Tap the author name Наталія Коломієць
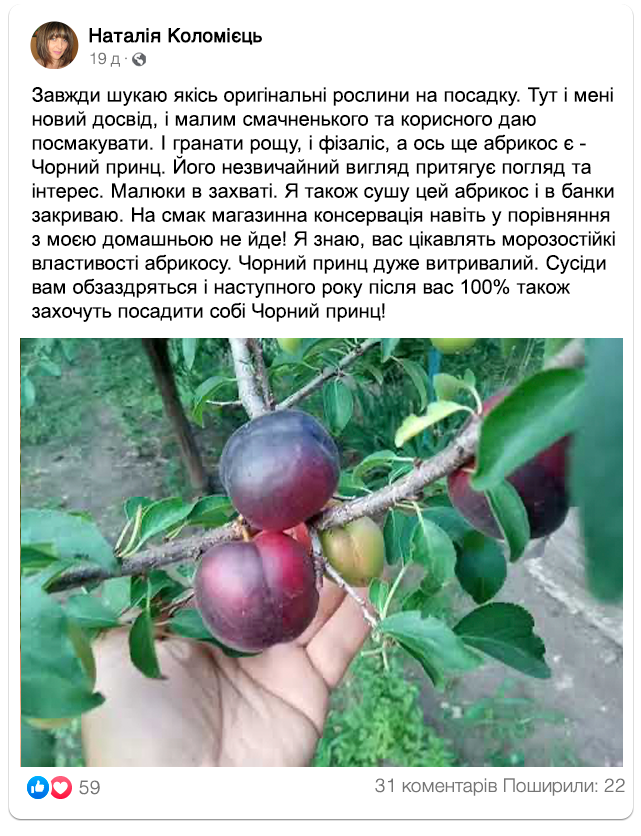This screenshot has width=641, height=836. (175, 36)
